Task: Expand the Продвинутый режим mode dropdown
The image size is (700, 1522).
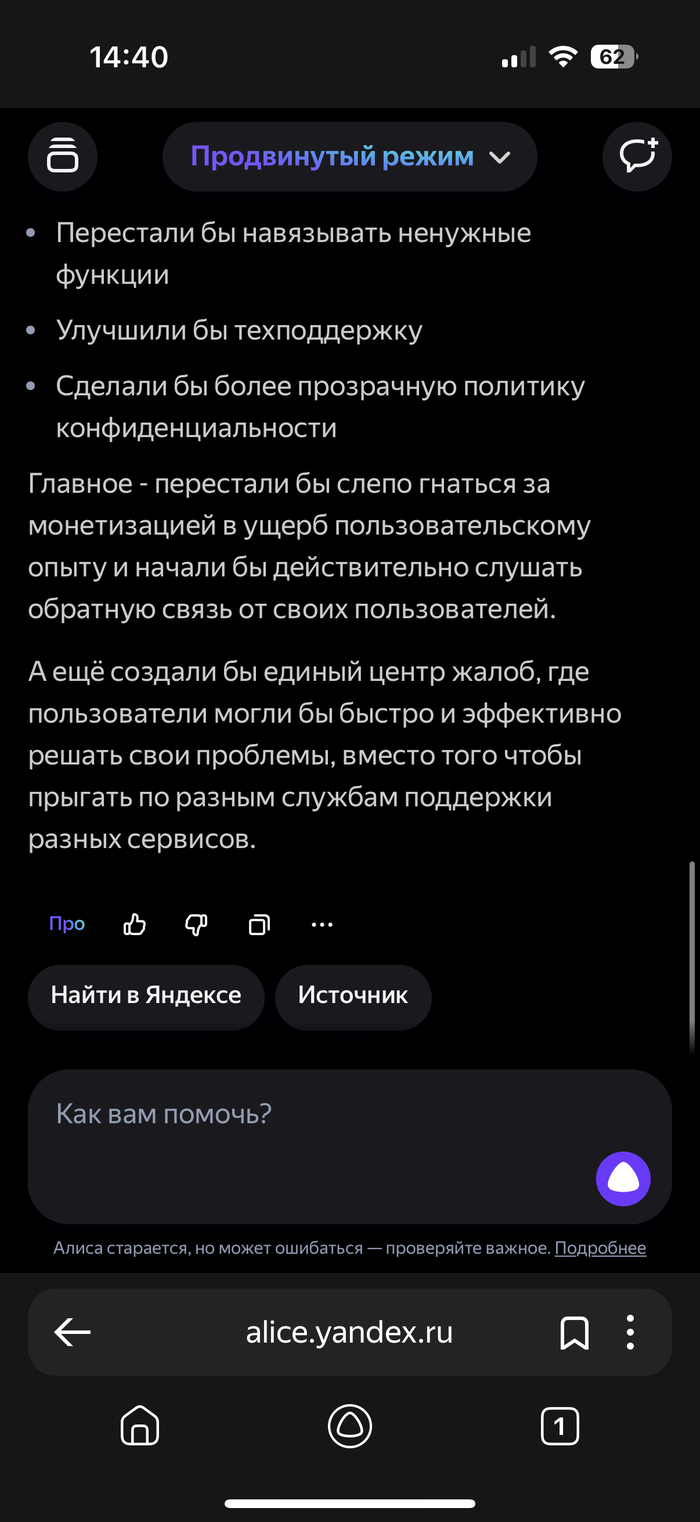Action: point(349,157)
